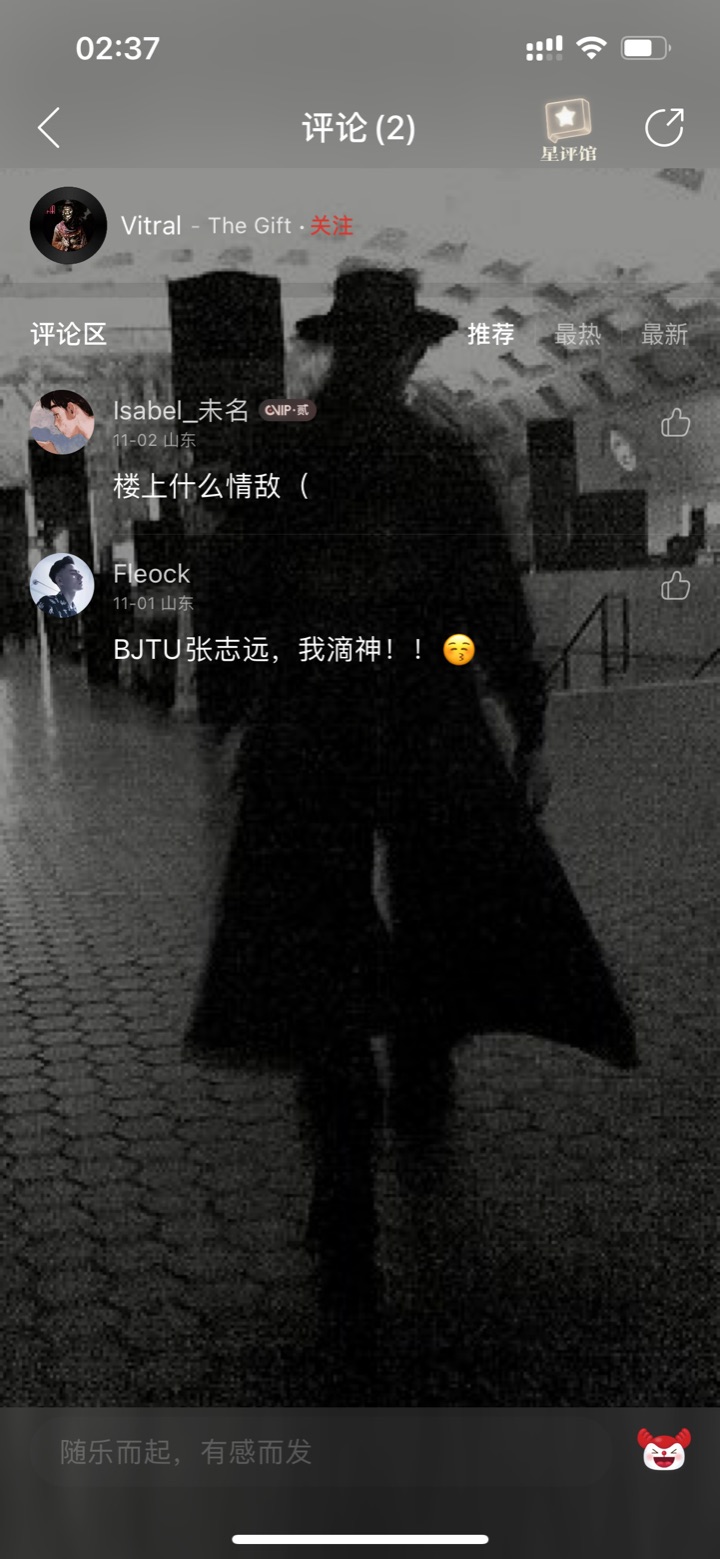Viewport: 720px width, 1559px height.
Task: Switch to the 最新 comment sort
Action: coord(664,334)
